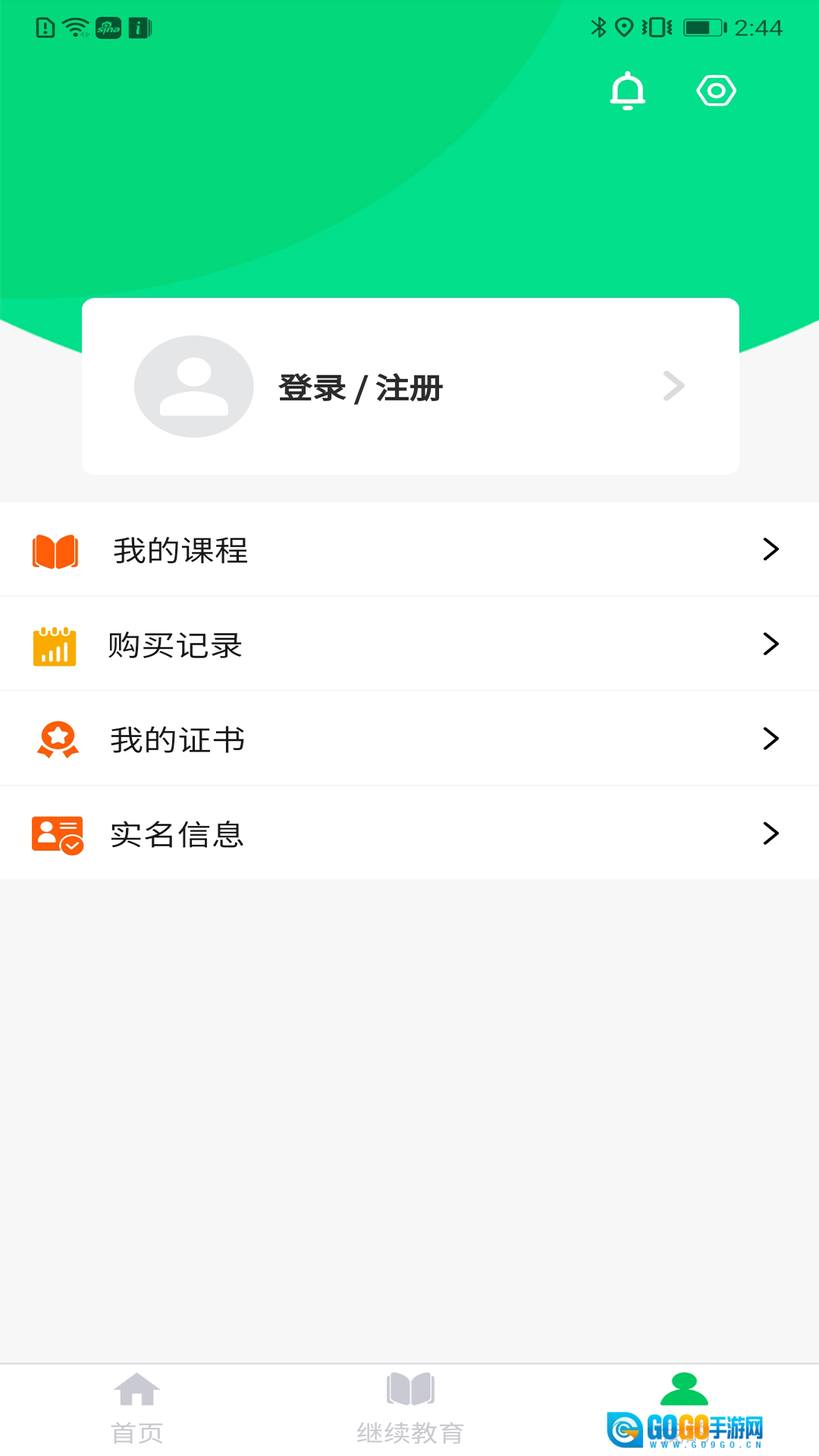This screenshot has width=819, height=1456.
Task: Switch to the 继续教育 tab
Action: [409, 1407]
